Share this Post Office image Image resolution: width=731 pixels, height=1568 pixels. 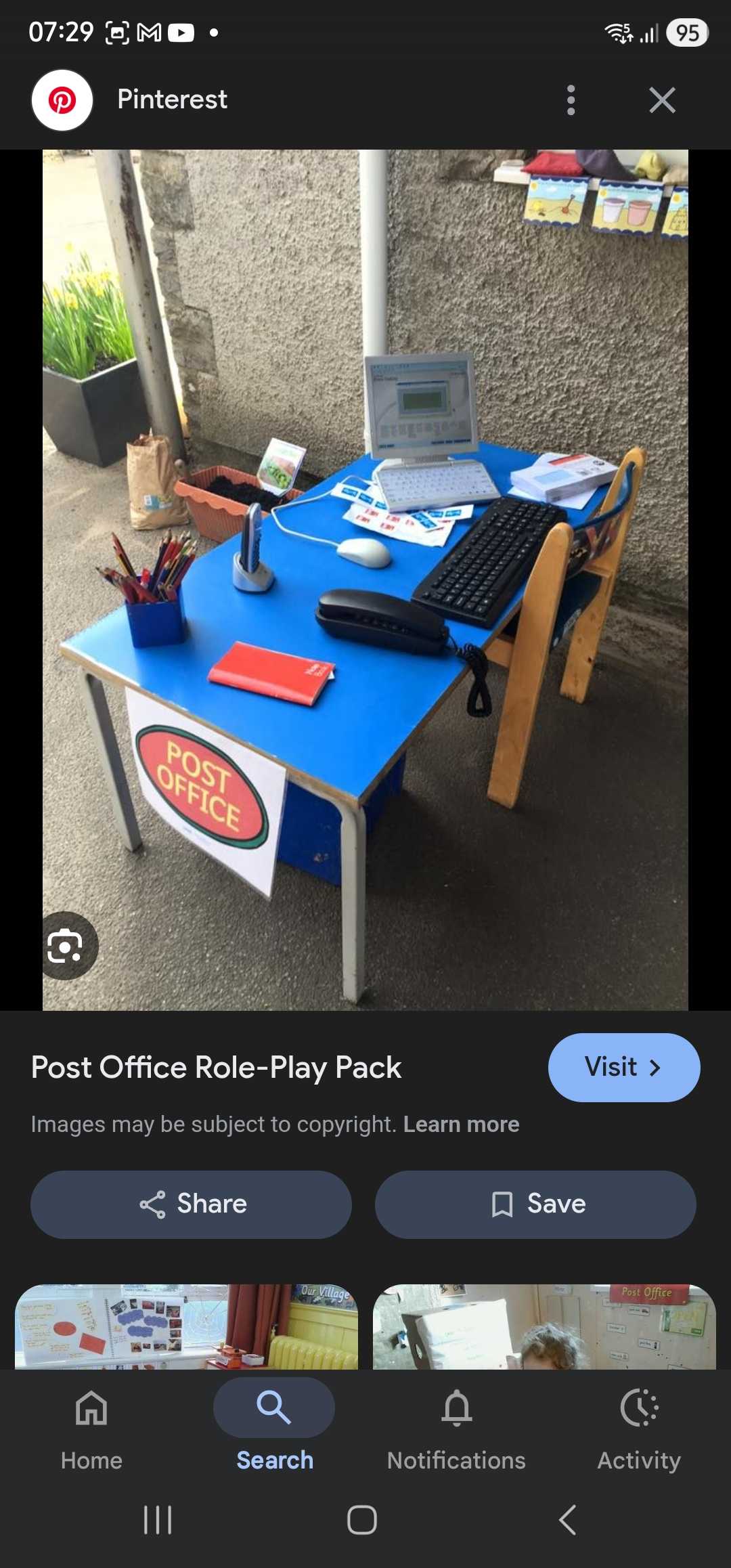click(191, 1204)
